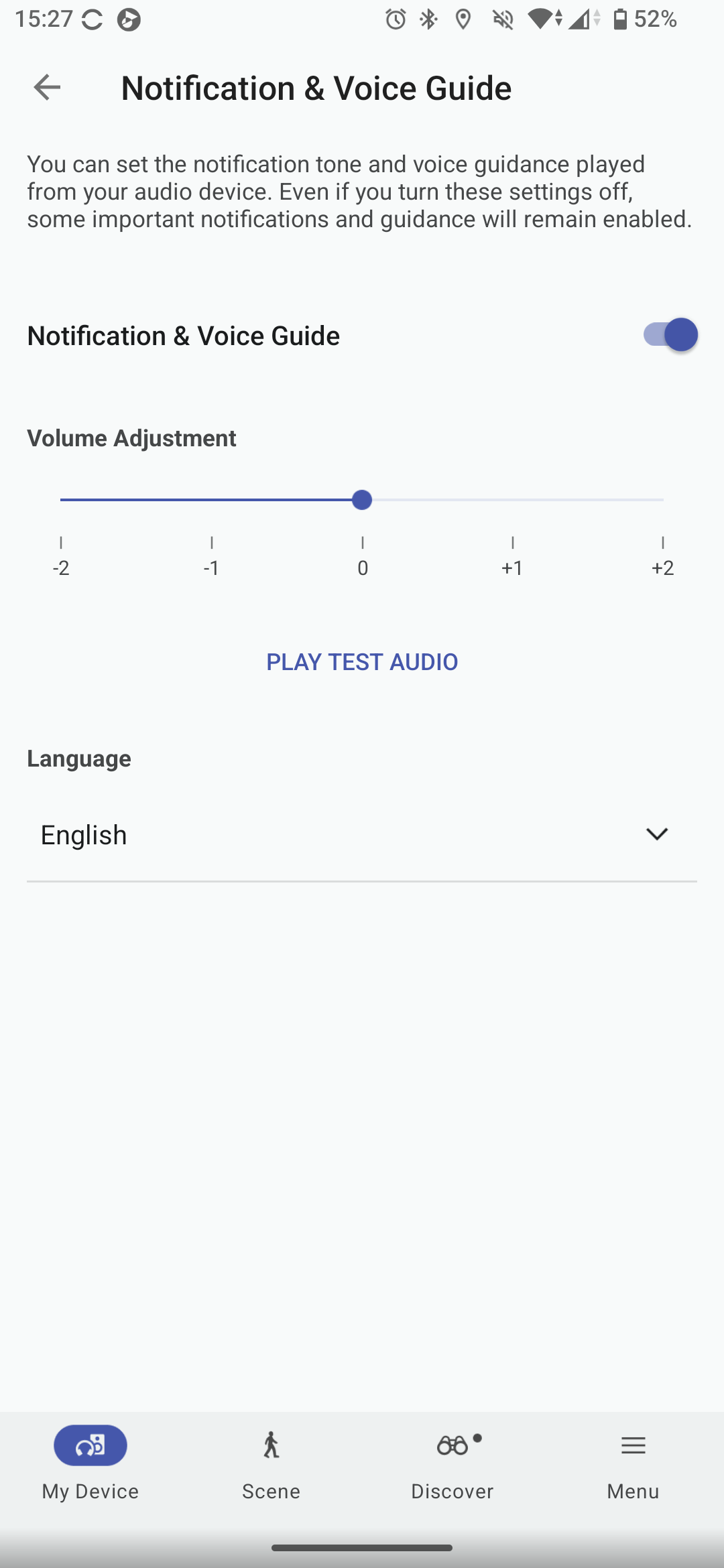This screenshot has height=1568, width=724.
Task: Go back using the arrow icon
Action: pyautogui.click(x=47, y=88)
